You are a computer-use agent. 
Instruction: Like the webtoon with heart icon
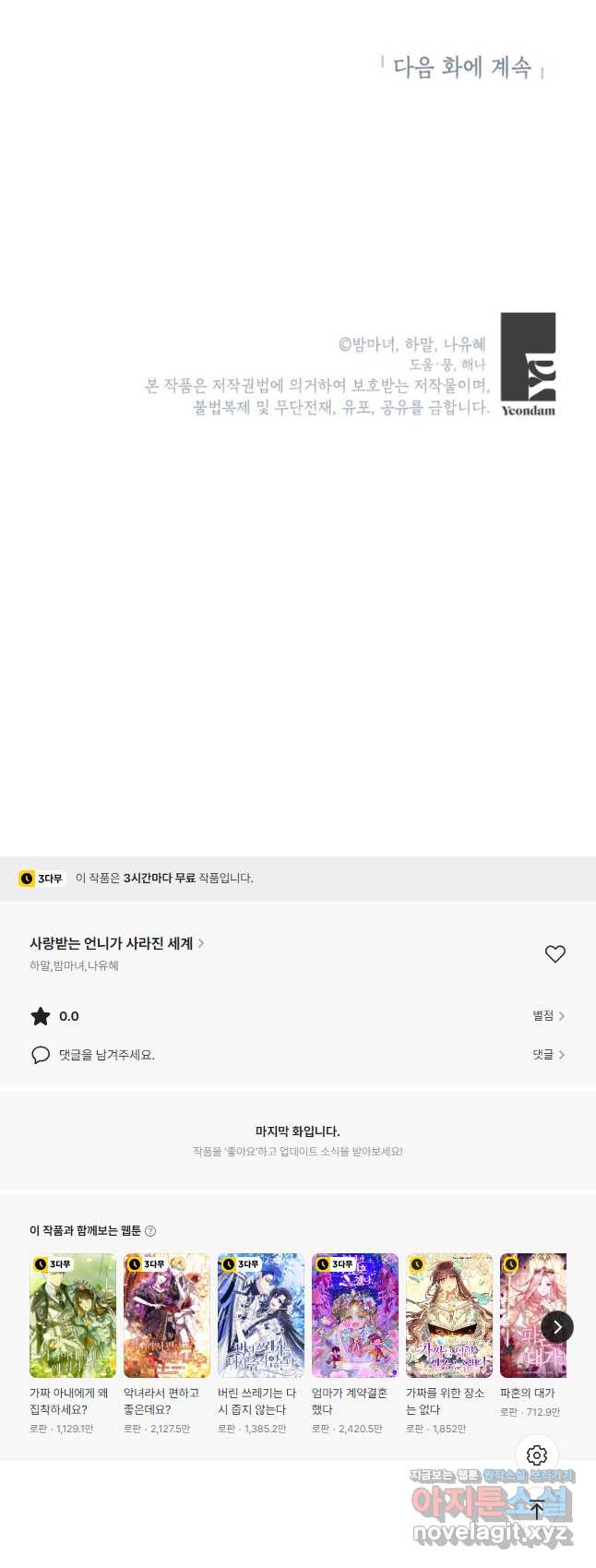point(554,954)
